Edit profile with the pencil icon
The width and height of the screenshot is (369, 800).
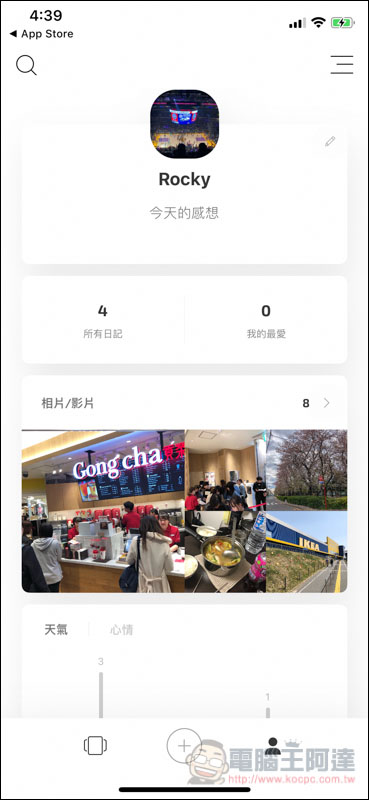coord(330,141)
